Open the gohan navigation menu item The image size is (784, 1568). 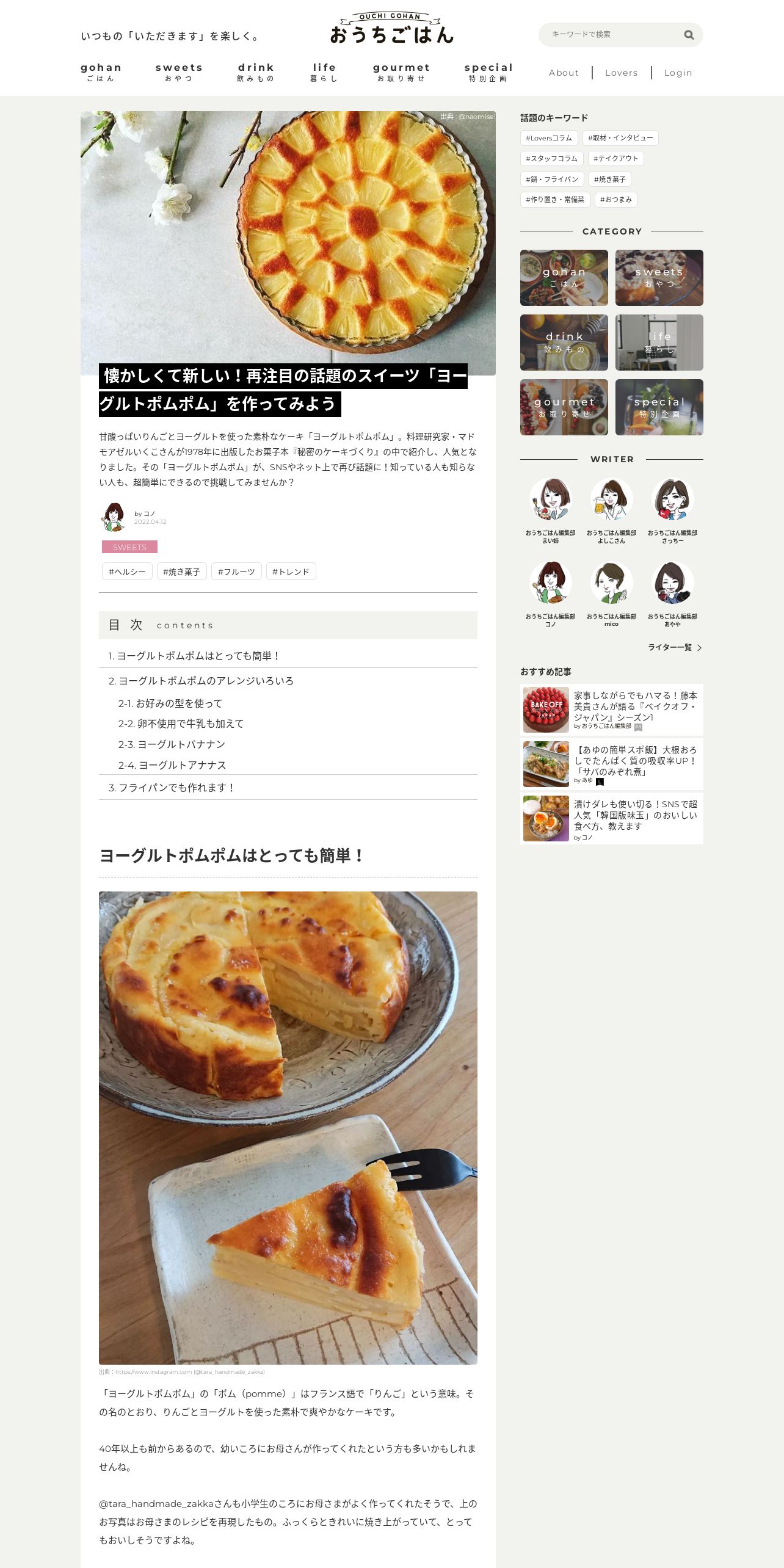101,72
